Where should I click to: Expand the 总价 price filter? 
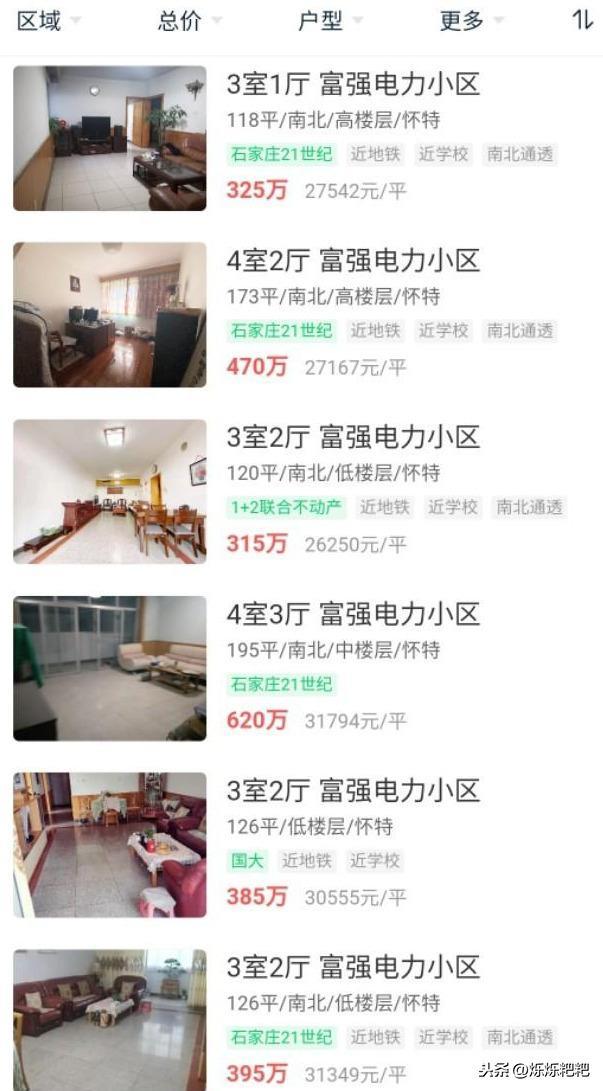188,21
